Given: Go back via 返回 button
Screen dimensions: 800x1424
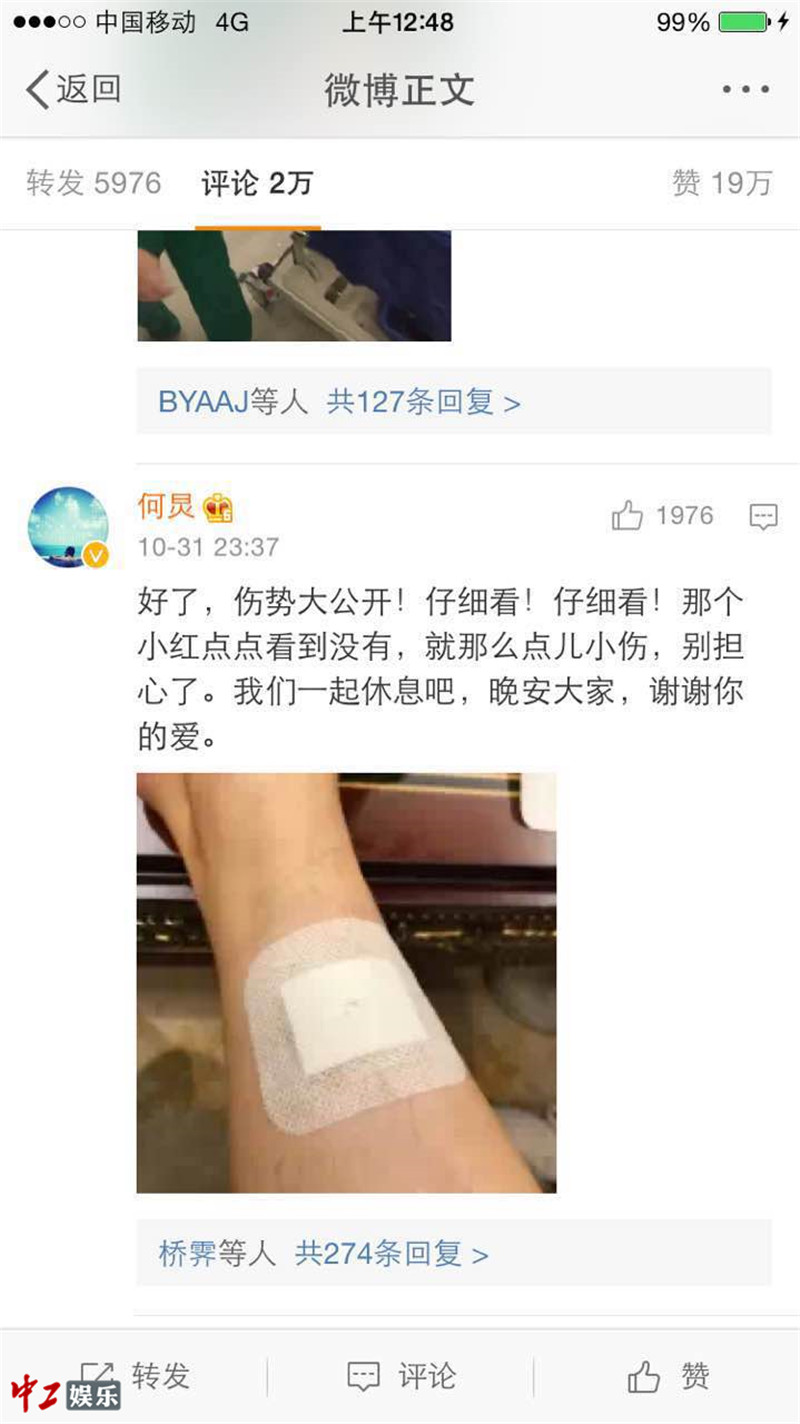Looking at the screenshot, I should pos(73,90).
